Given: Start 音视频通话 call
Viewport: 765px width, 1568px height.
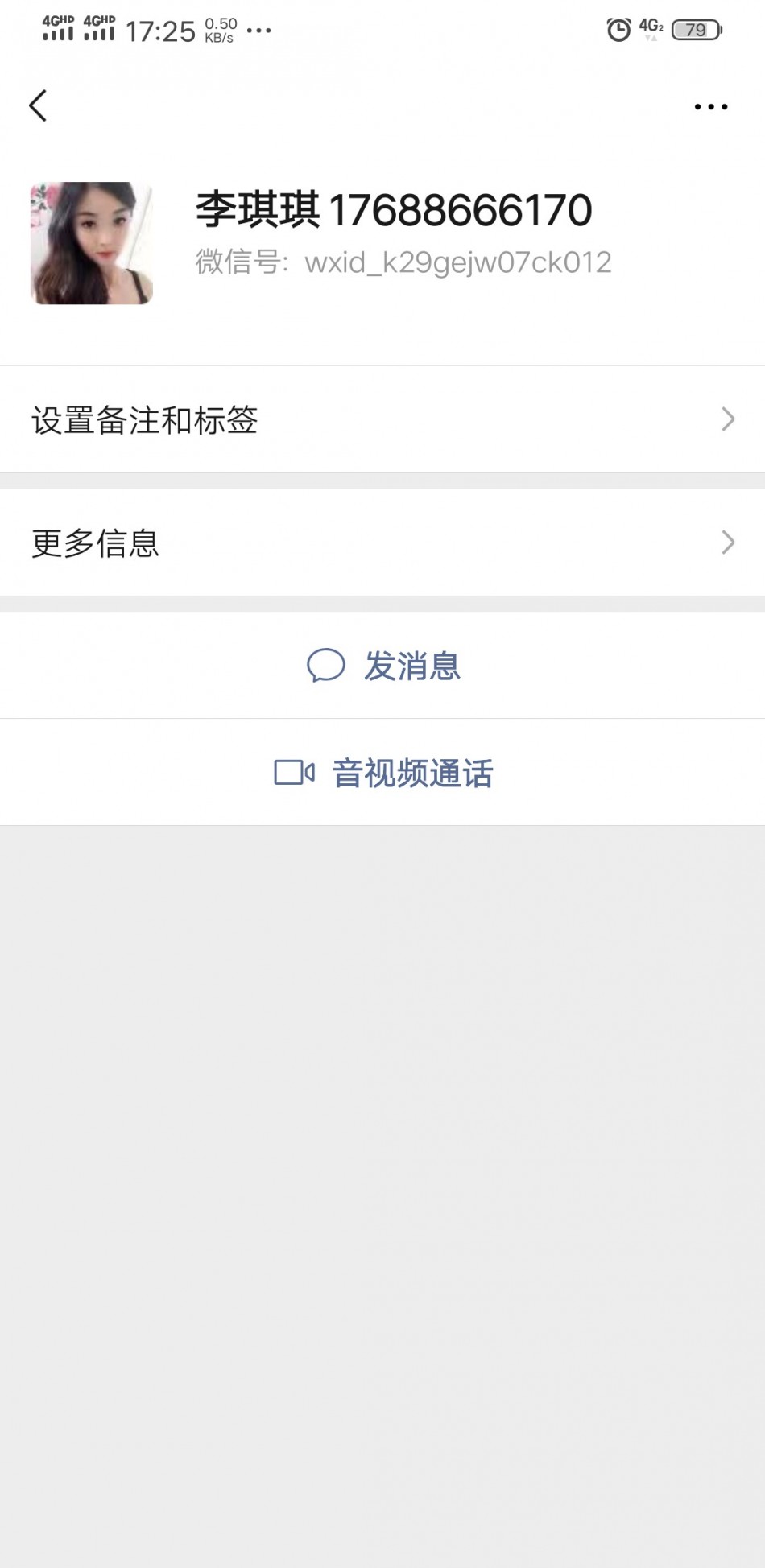Looking at the screenshot, I should click(382, 773).
